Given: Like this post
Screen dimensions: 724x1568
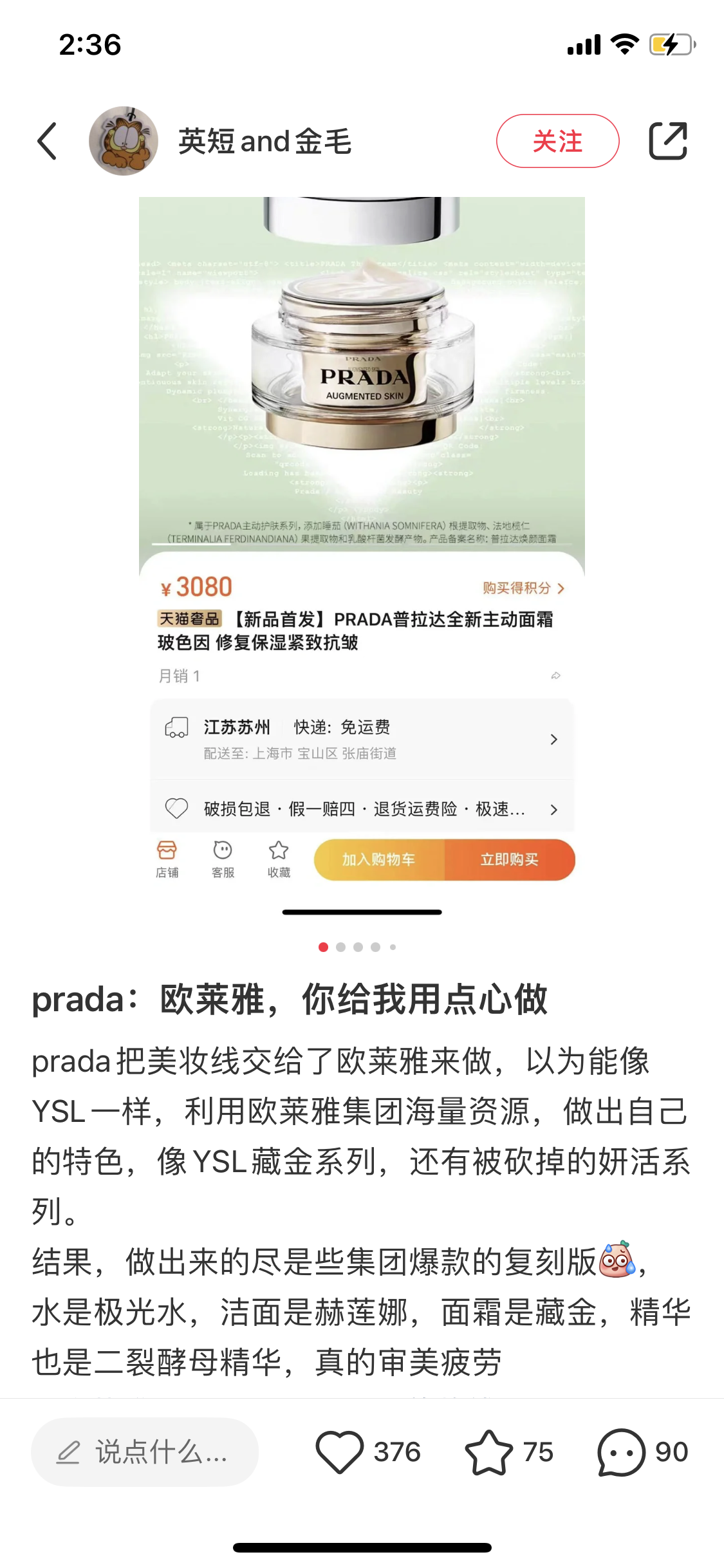Looking at the screenshot, I should (340, 1451).
